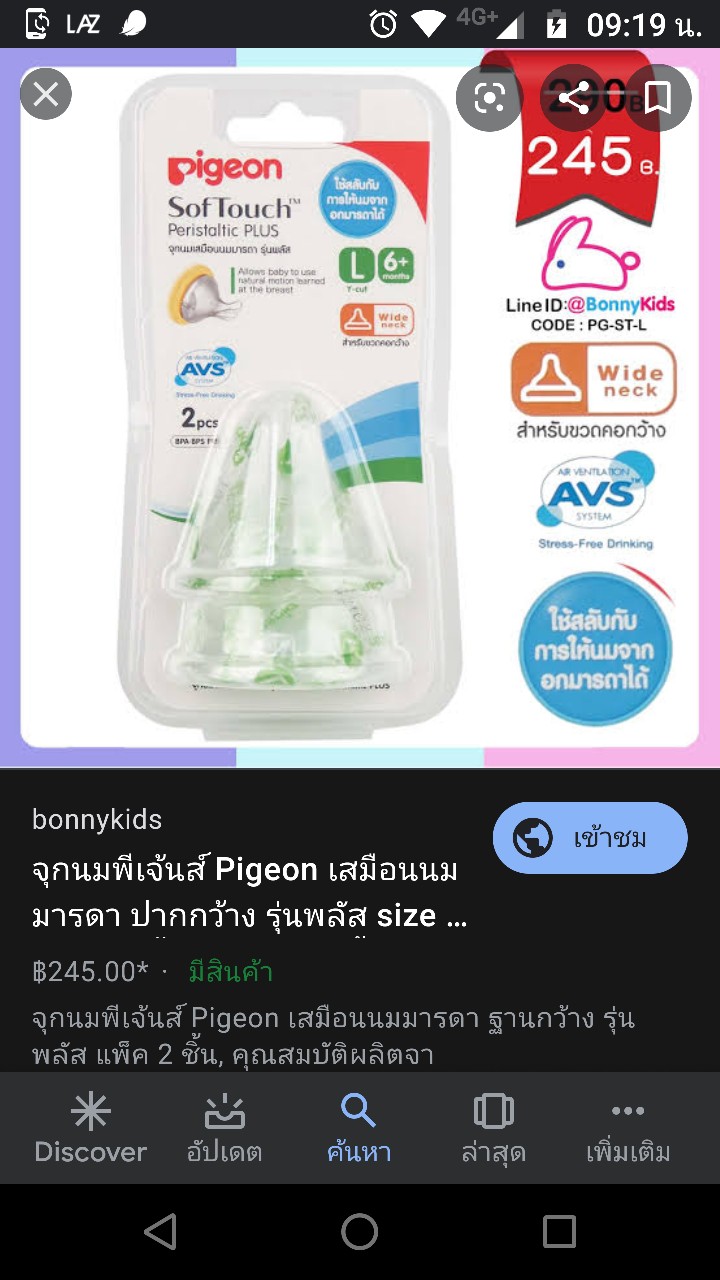Switch to the ล่าสุด tab
The height and width of the screenshot is (1280, 720).
[493, 1128]
